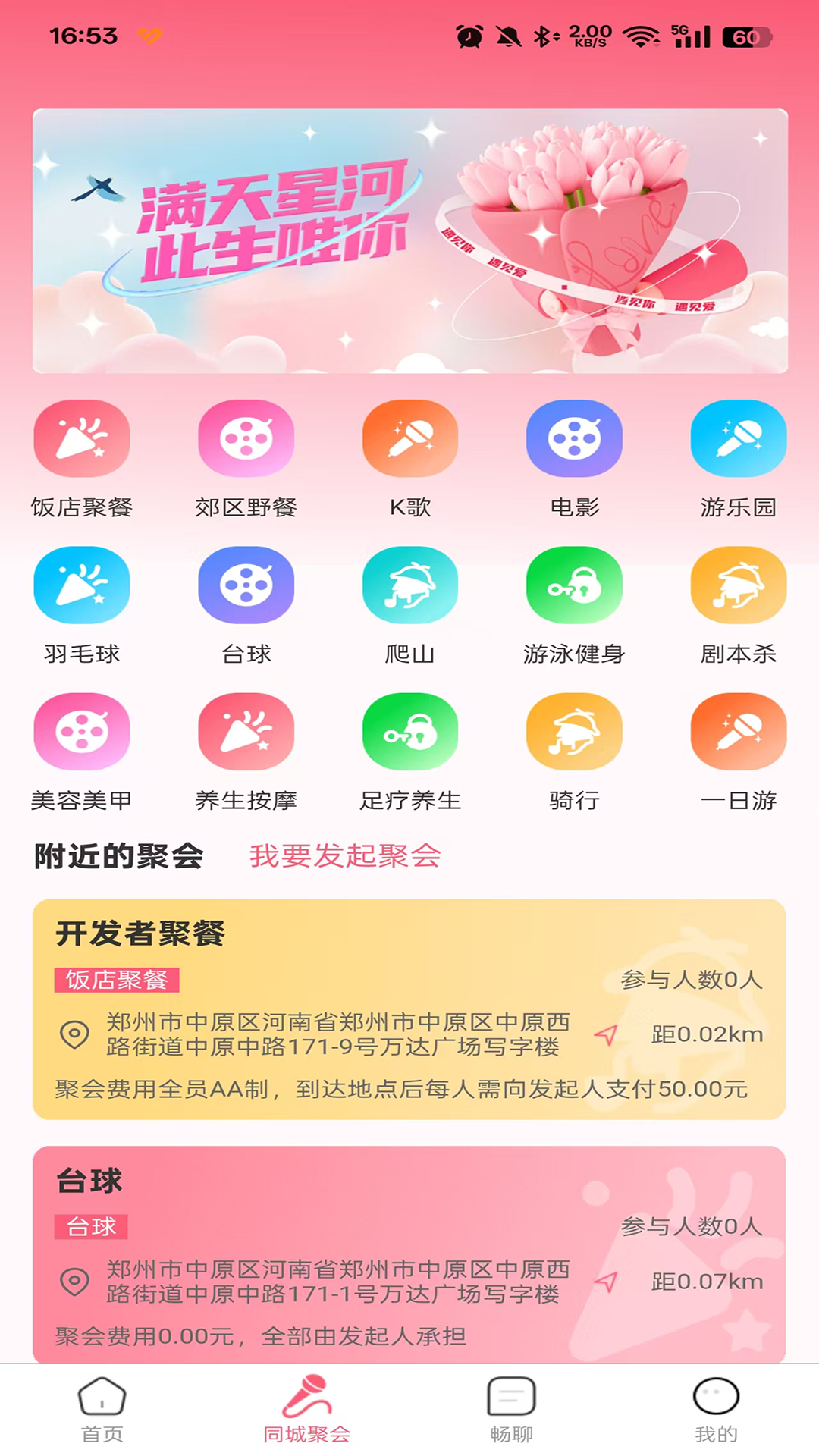Open the 我要发起聚会 link
The height and width of the screenshot is (1456, 819).
click(x=345, y=857)
